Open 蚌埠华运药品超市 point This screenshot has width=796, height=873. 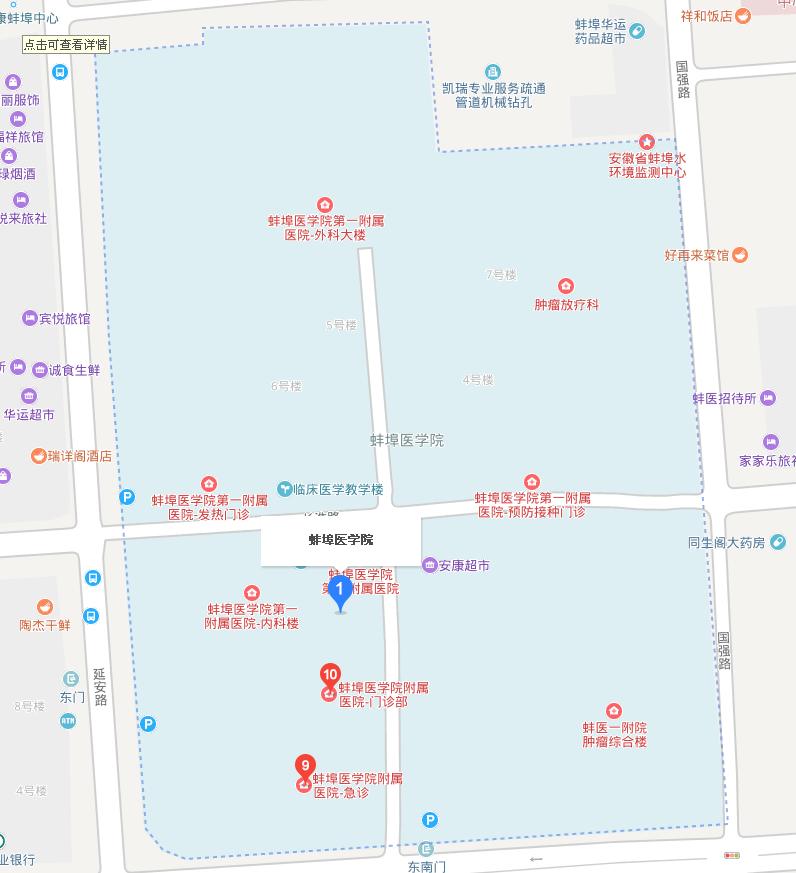coord(637,31)
